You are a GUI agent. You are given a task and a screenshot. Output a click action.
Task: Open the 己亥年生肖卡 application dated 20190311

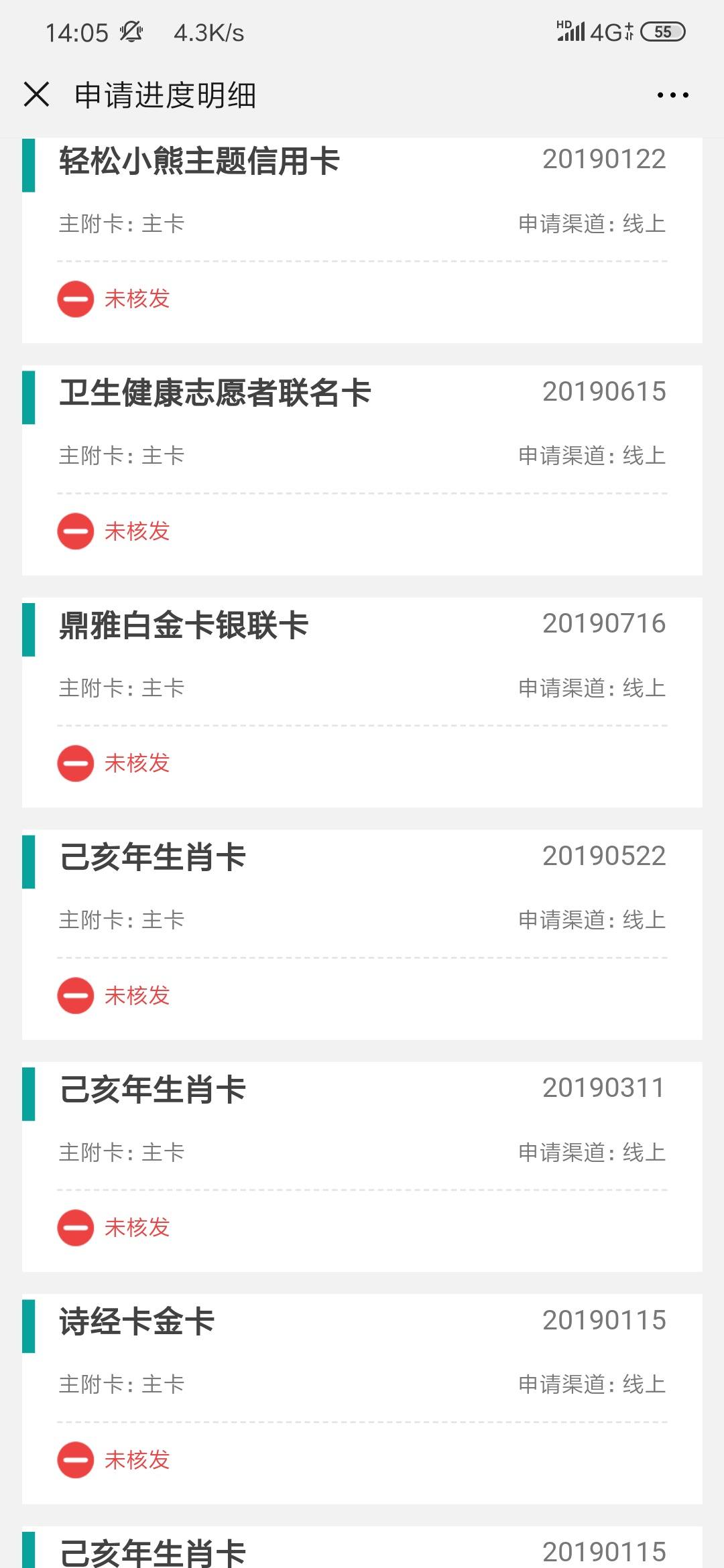click(362, 1167)
